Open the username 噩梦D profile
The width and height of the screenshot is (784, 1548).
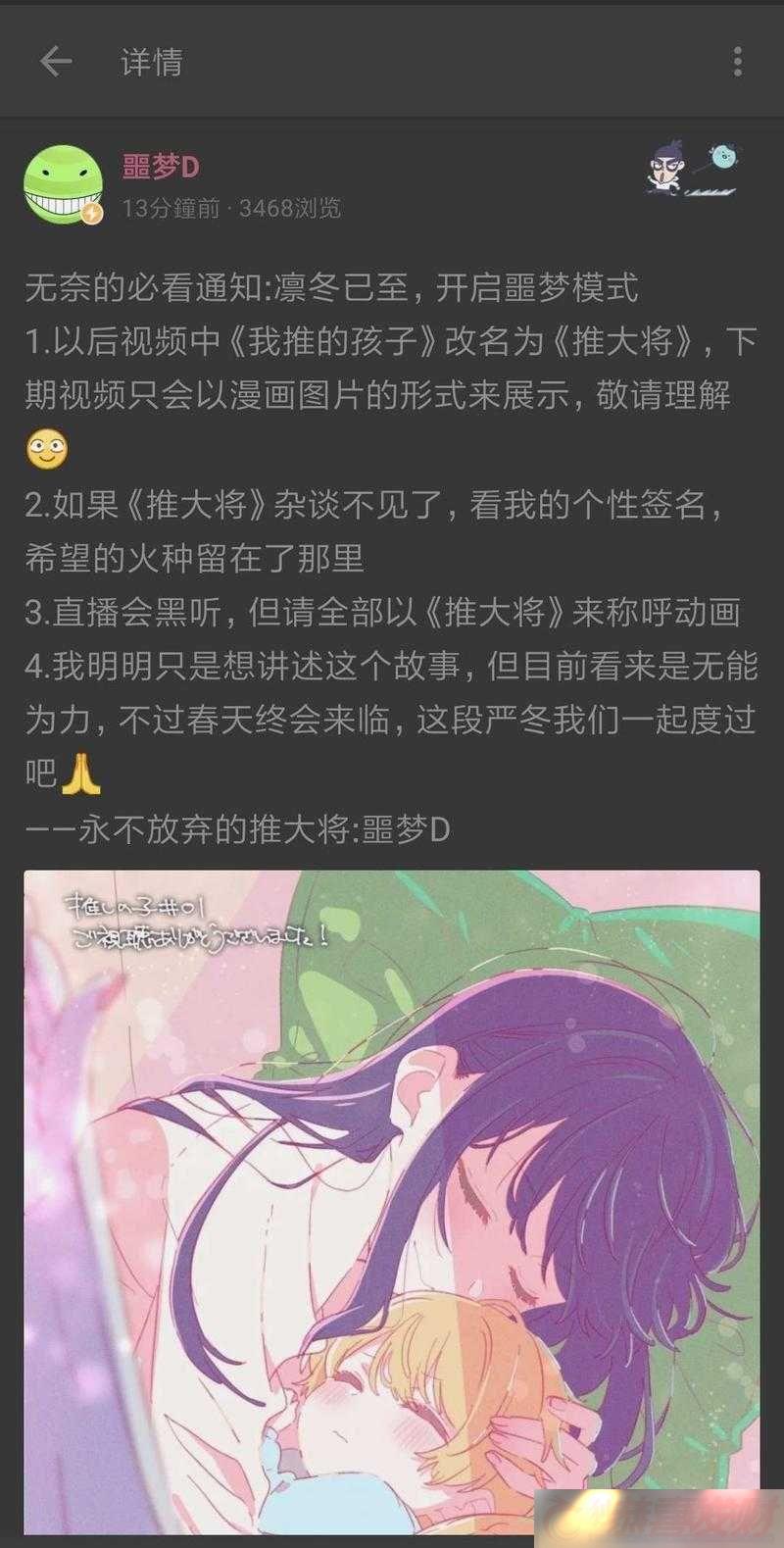click(x=161, y=167)
